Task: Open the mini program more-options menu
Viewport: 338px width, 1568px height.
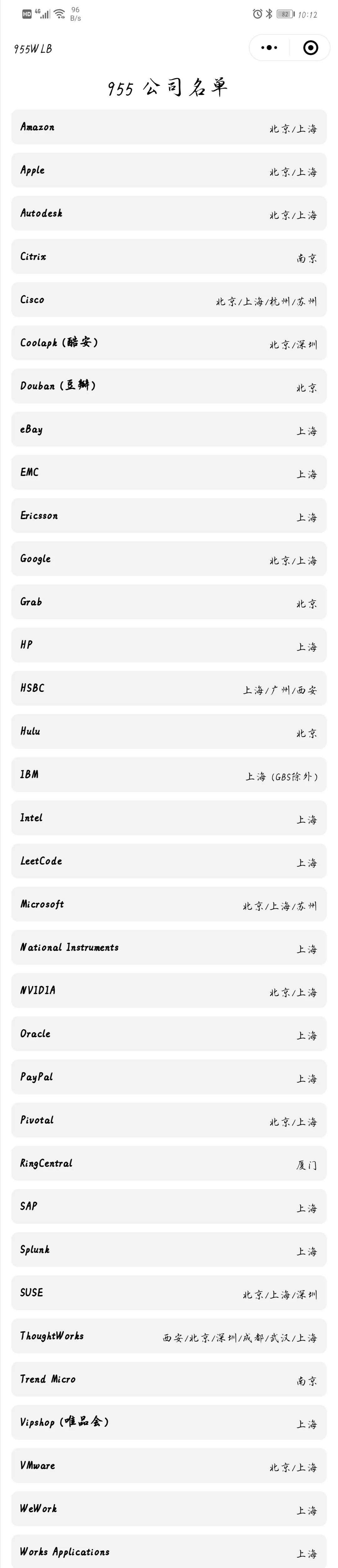Action: coord(269,48)
